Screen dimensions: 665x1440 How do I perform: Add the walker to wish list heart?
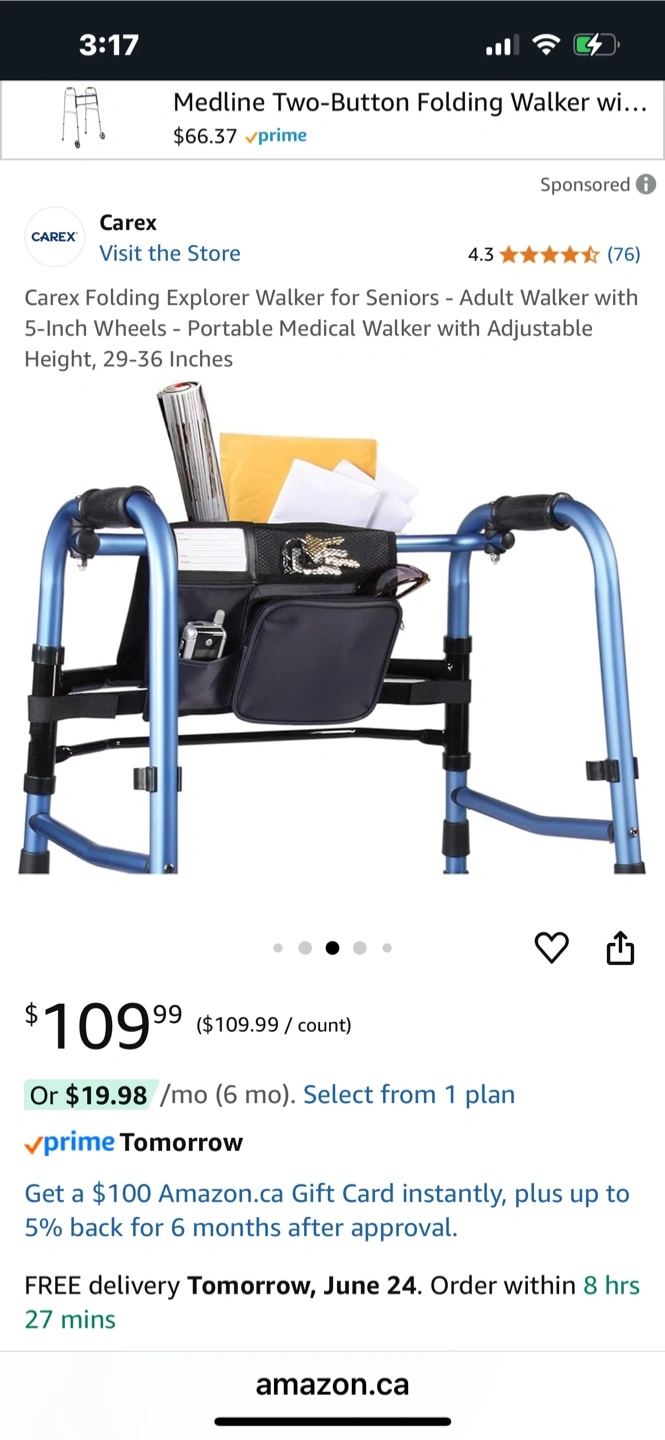coord(551,947)
